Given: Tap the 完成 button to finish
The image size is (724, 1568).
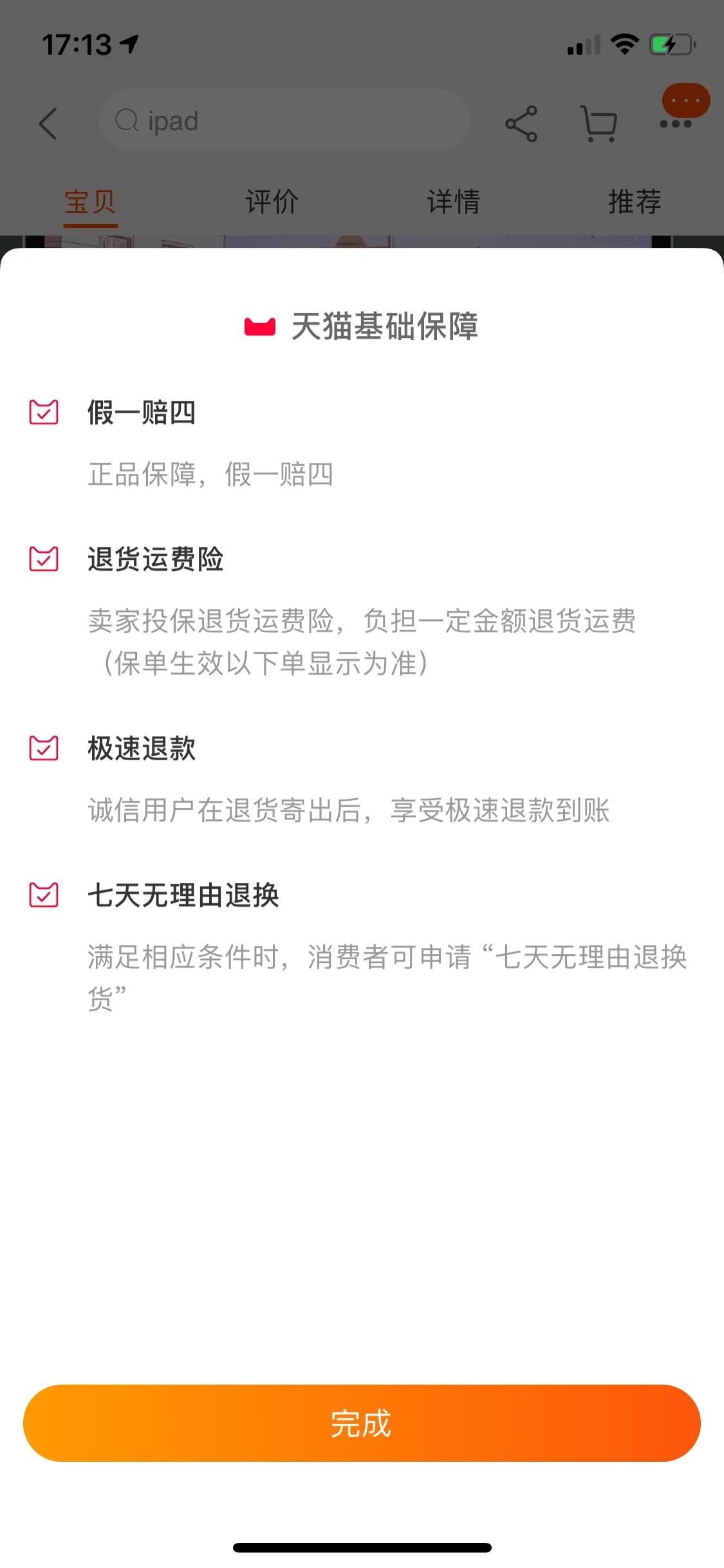Looking at the screenshot, I should 362,1423.
